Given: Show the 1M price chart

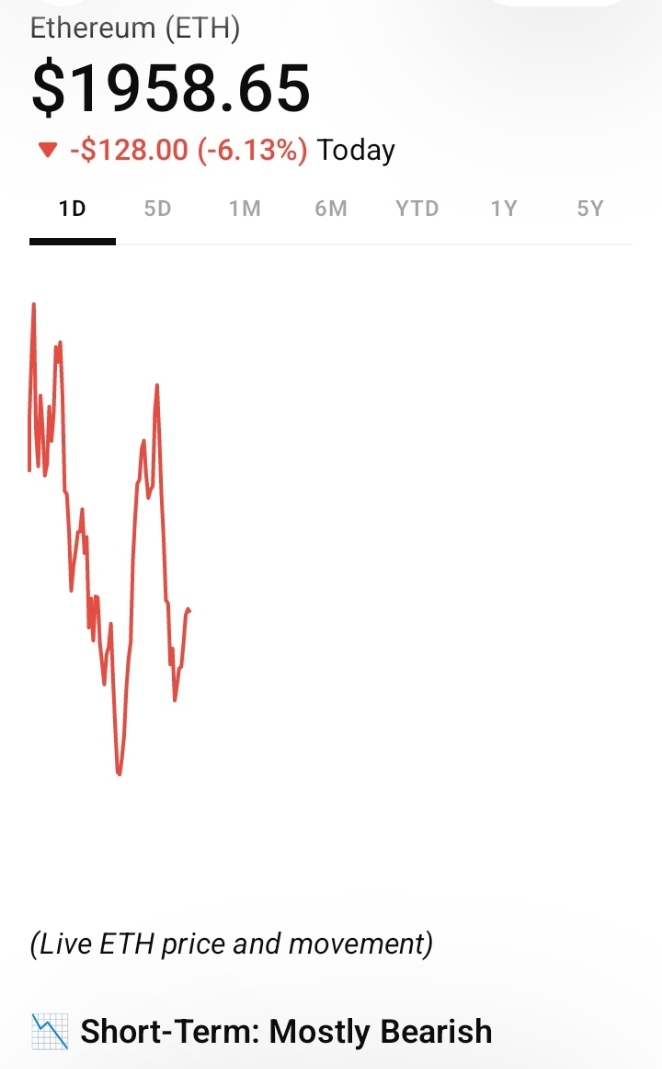Looking at the screenshot, I should click(244, 209).
